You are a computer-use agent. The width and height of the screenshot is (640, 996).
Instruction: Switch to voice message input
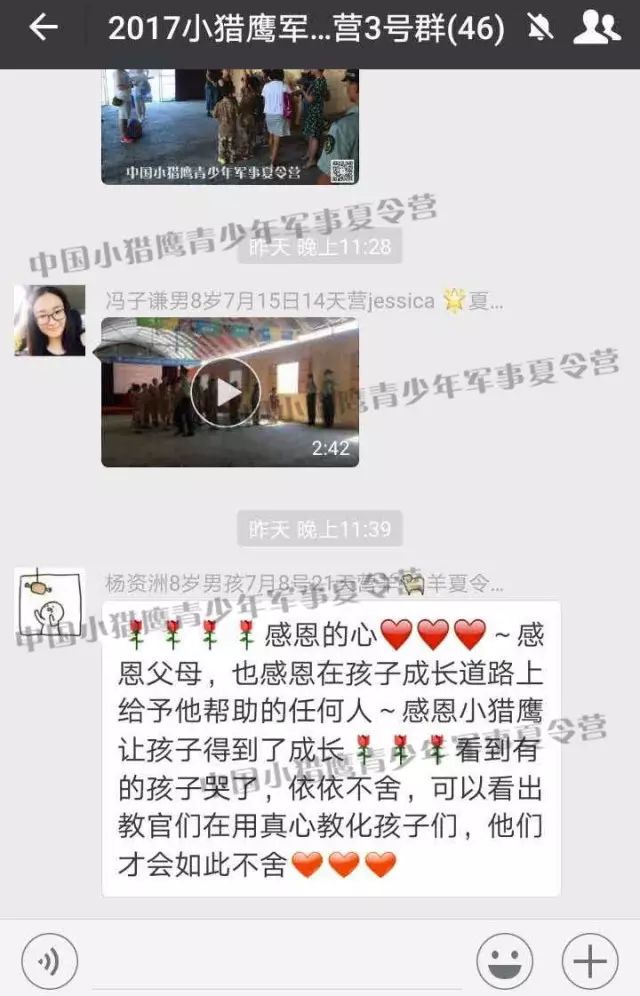[x=49, y=962]
